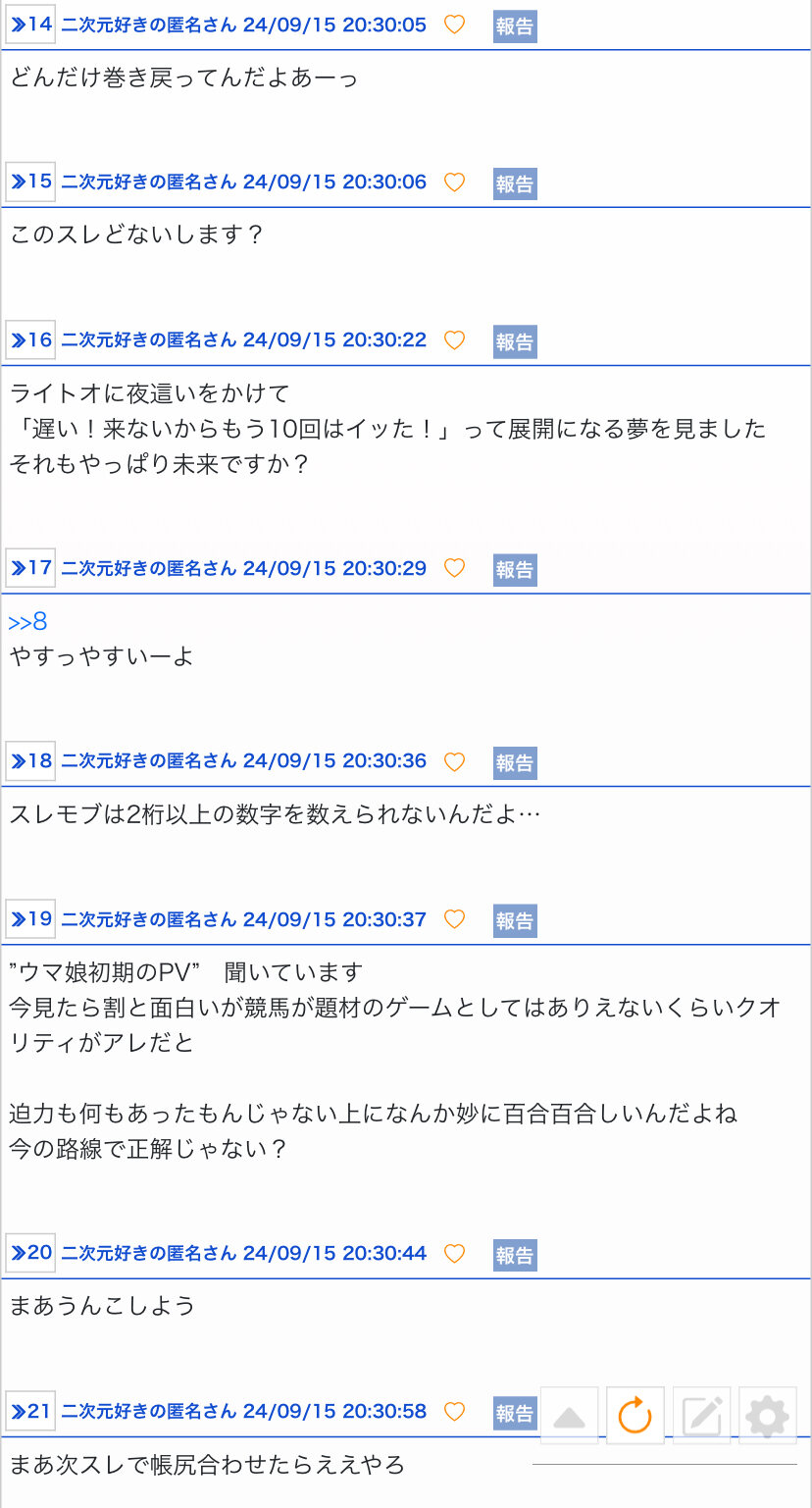Tap reply number 16 anchor
The height and width of the screenshot is (1508, 812).
coord(30,339)
